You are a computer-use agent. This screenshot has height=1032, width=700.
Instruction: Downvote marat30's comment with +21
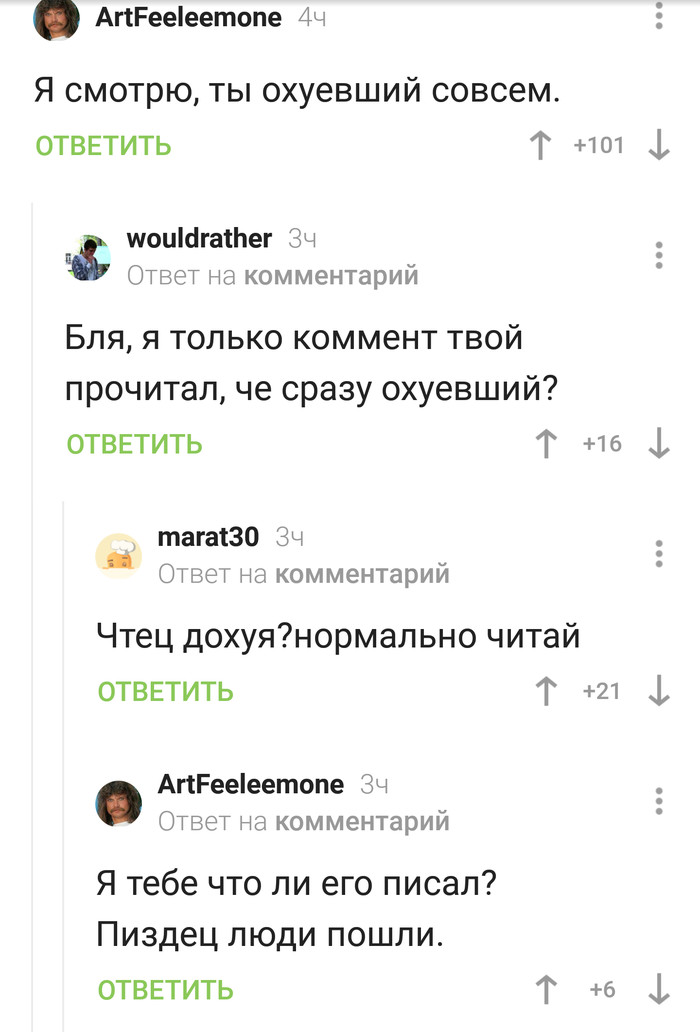click(x=659, y=692)
